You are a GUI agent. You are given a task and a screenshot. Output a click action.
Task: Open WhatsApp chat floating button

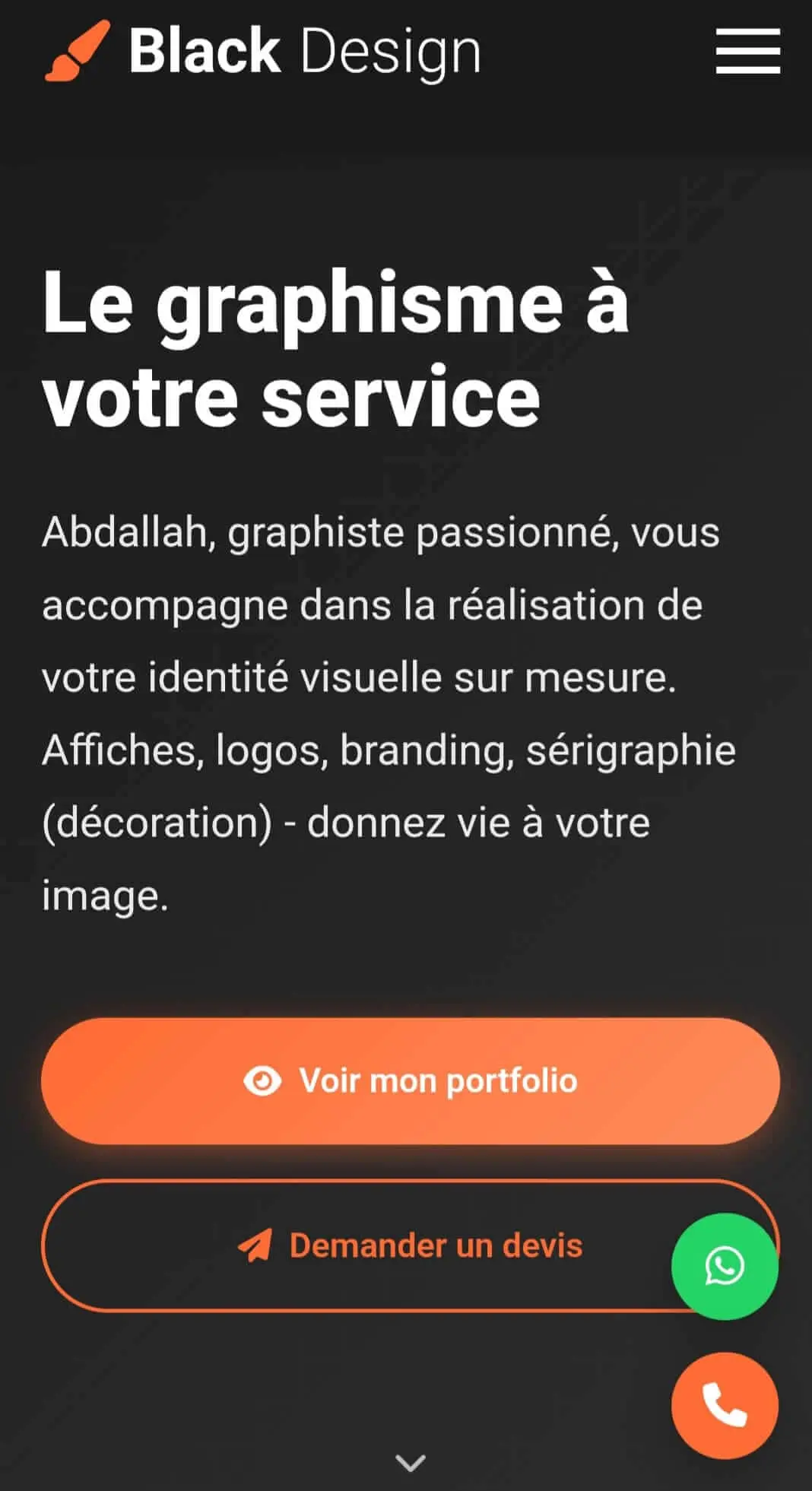pyautogui.click(x=725, y=1266)
